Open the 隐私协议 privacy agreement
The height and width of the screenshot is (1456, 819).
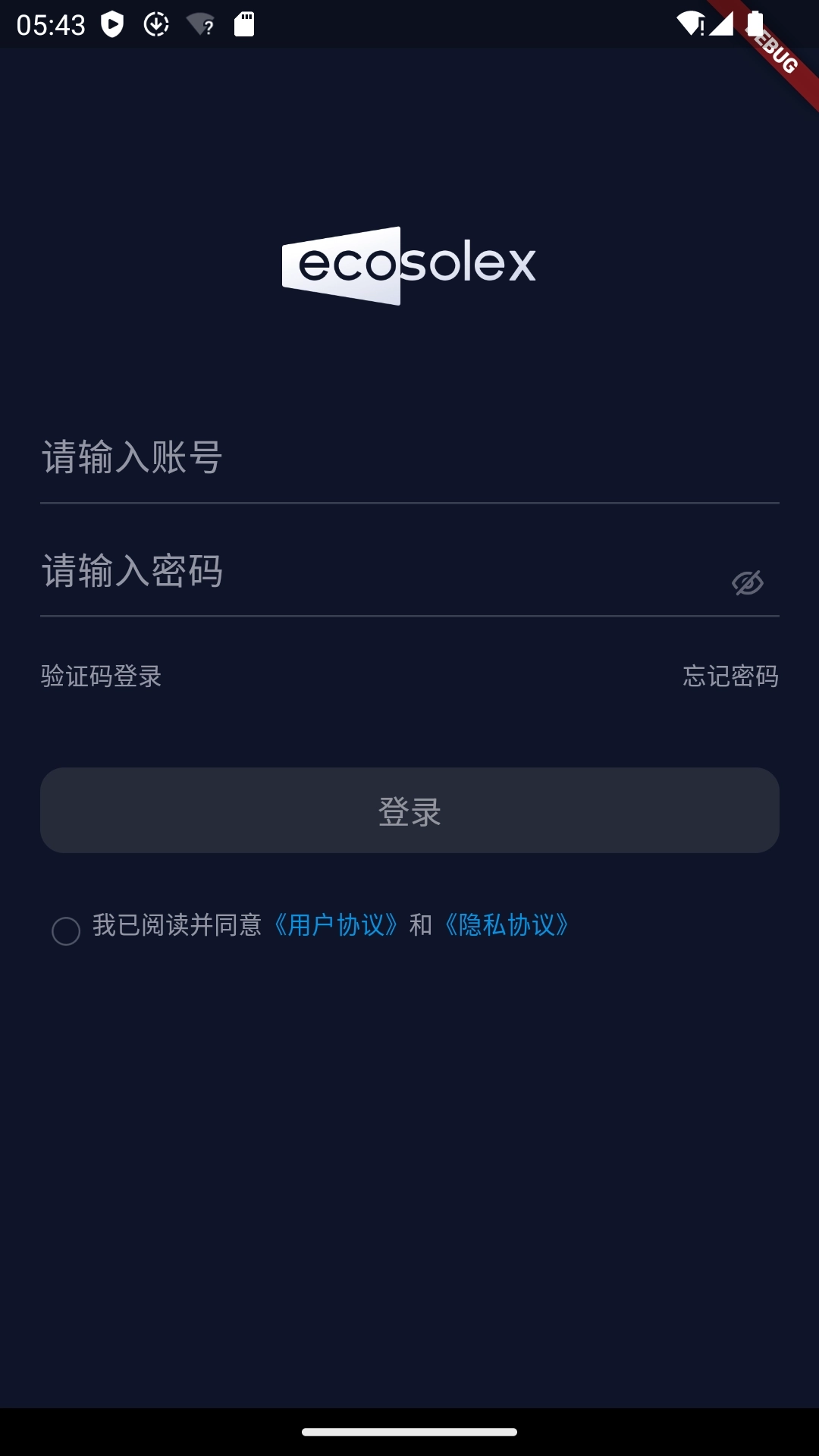[507, 925]
